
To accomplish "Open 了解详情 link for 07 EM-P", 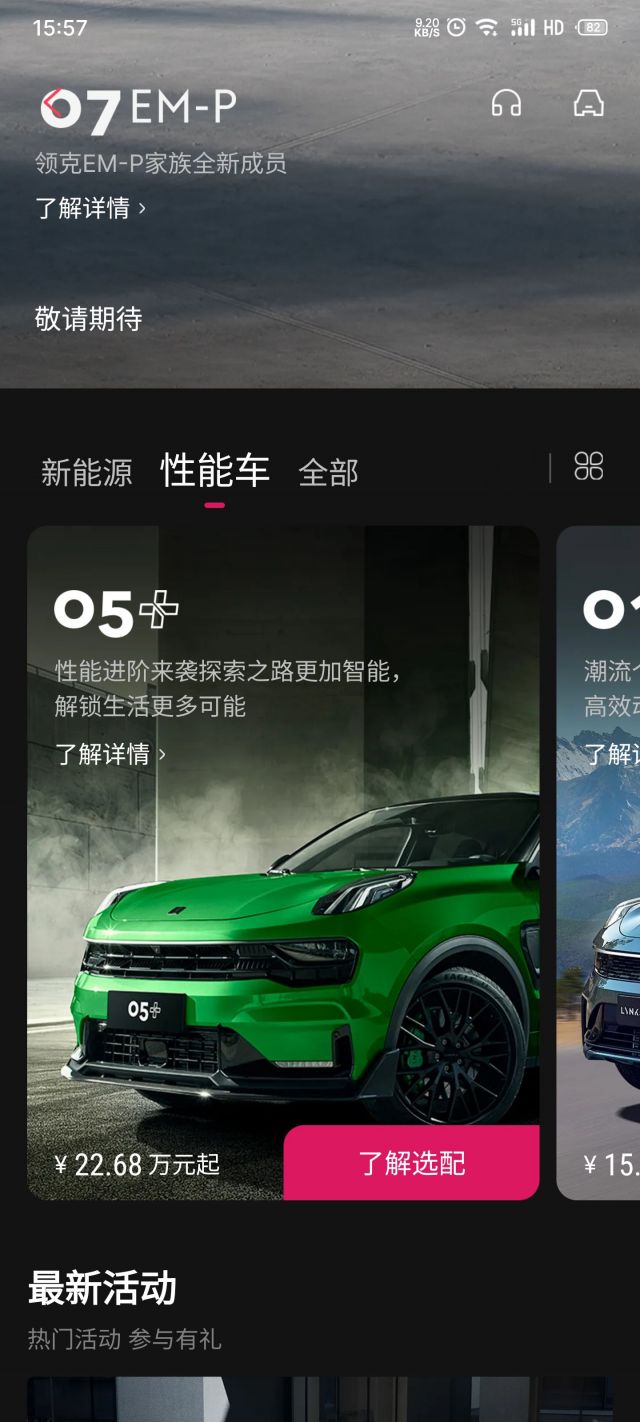I will point(91,208).
